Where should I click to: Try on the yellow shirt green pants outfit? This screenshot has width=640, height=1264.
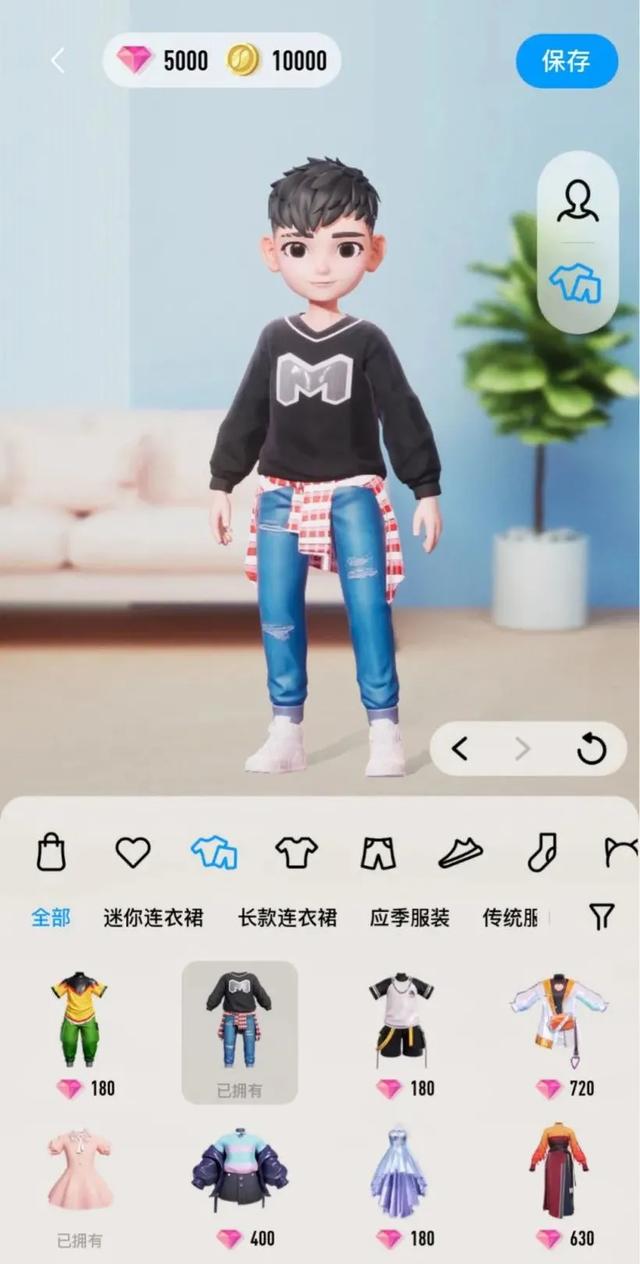coord(79,1032)
